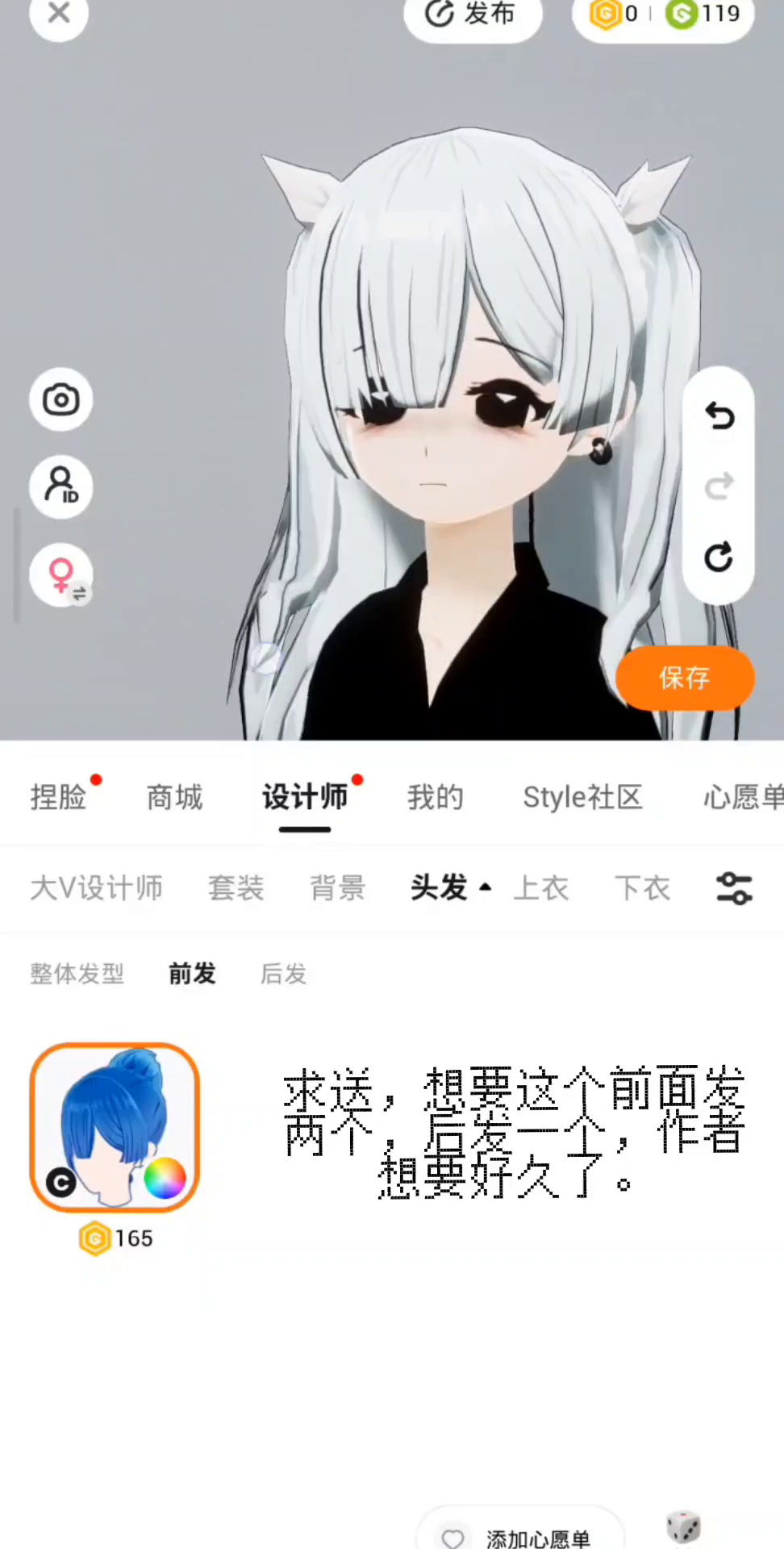Redo the last change
784x1549 pixels.
click(x=719, y=486)
